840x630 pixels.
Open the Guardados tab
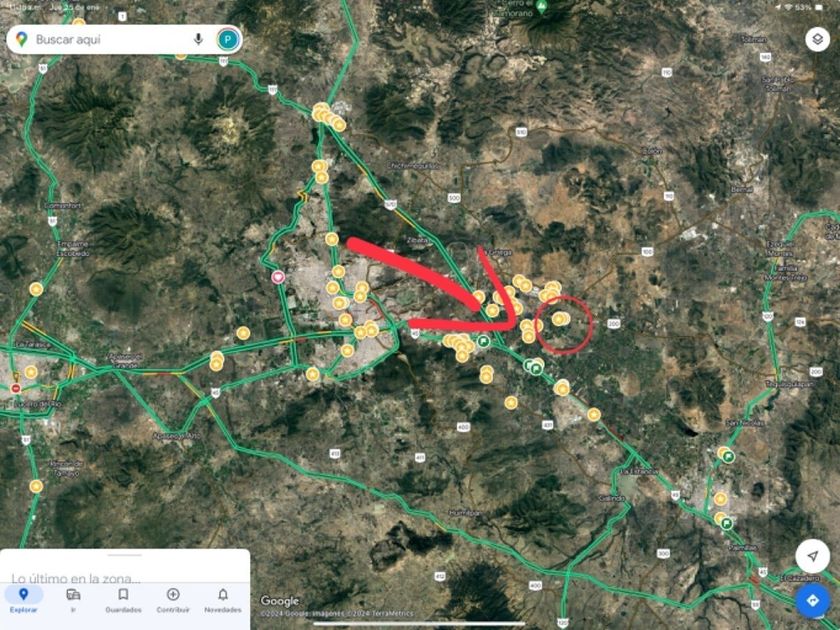tap(123, 600)
